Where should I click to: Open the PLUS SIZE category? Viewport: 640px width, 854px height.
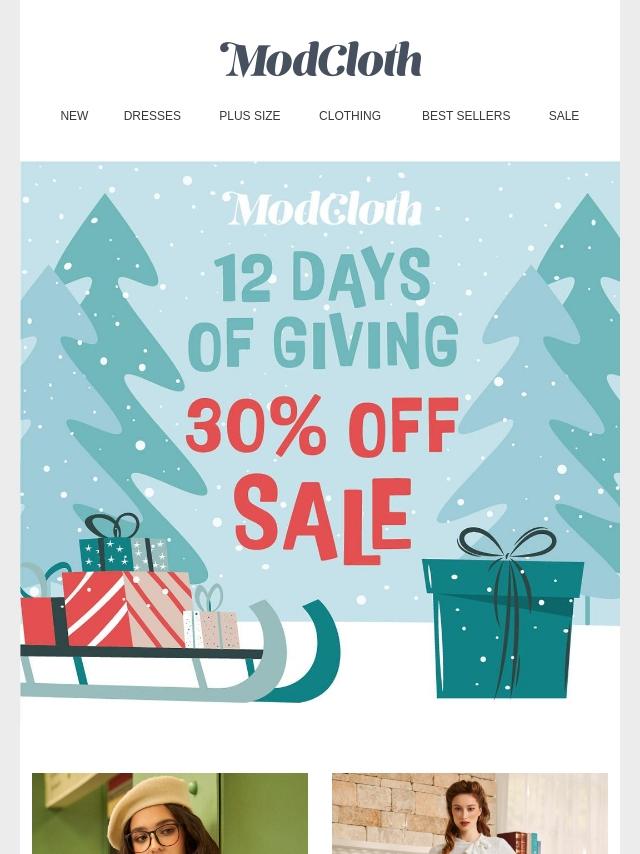(249, 116)
